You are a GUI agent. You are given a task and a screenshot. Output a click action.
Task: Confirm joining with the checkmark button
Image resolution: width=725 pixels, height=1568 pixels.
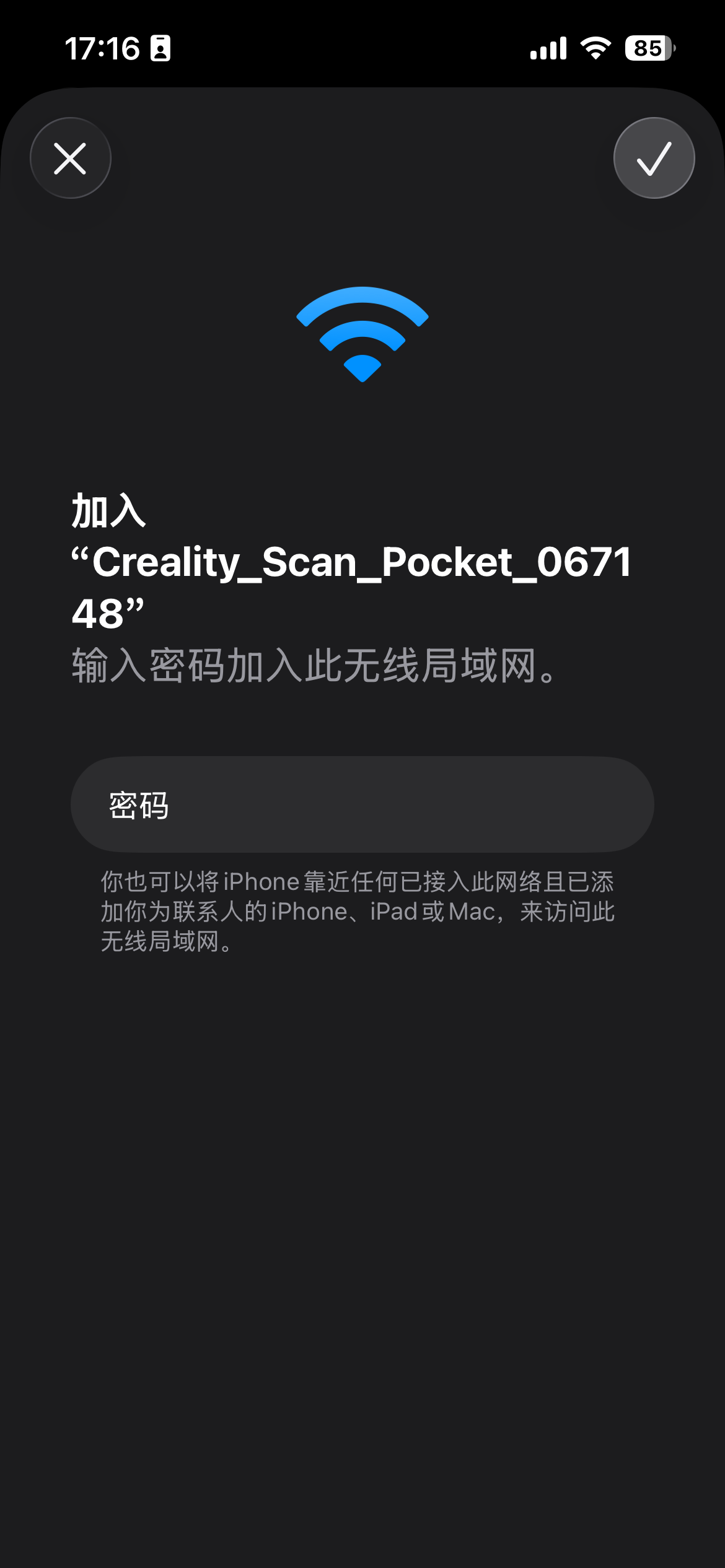tap(654, 159)
